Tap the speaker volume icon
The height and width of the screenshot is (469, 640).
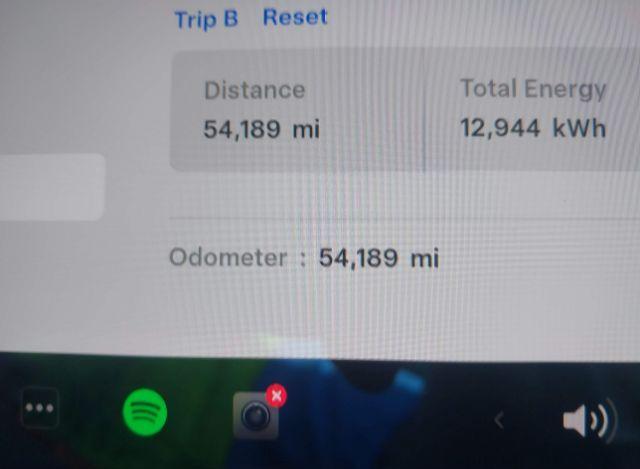click(x=587, y=421)
